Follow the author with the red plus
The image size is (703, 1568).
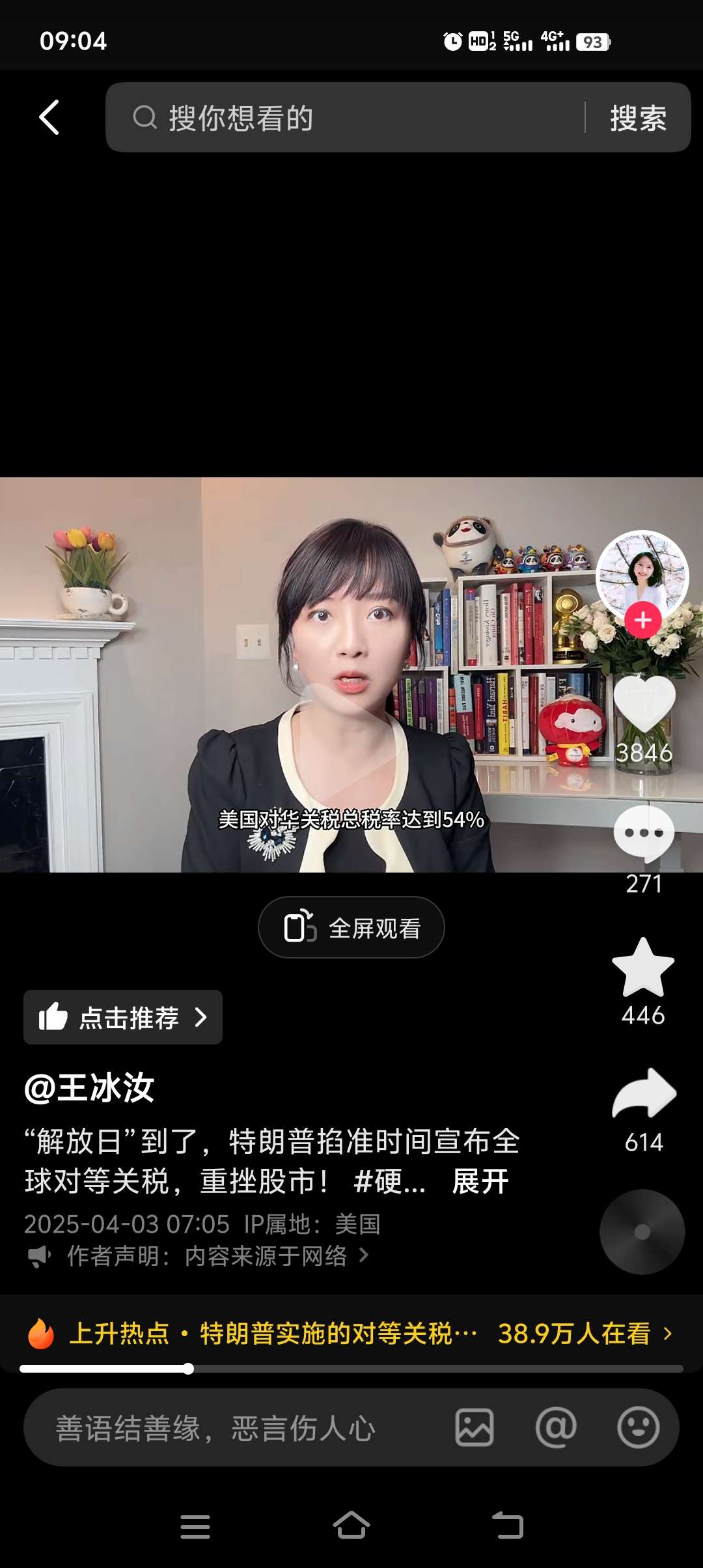tap(643, 620)
